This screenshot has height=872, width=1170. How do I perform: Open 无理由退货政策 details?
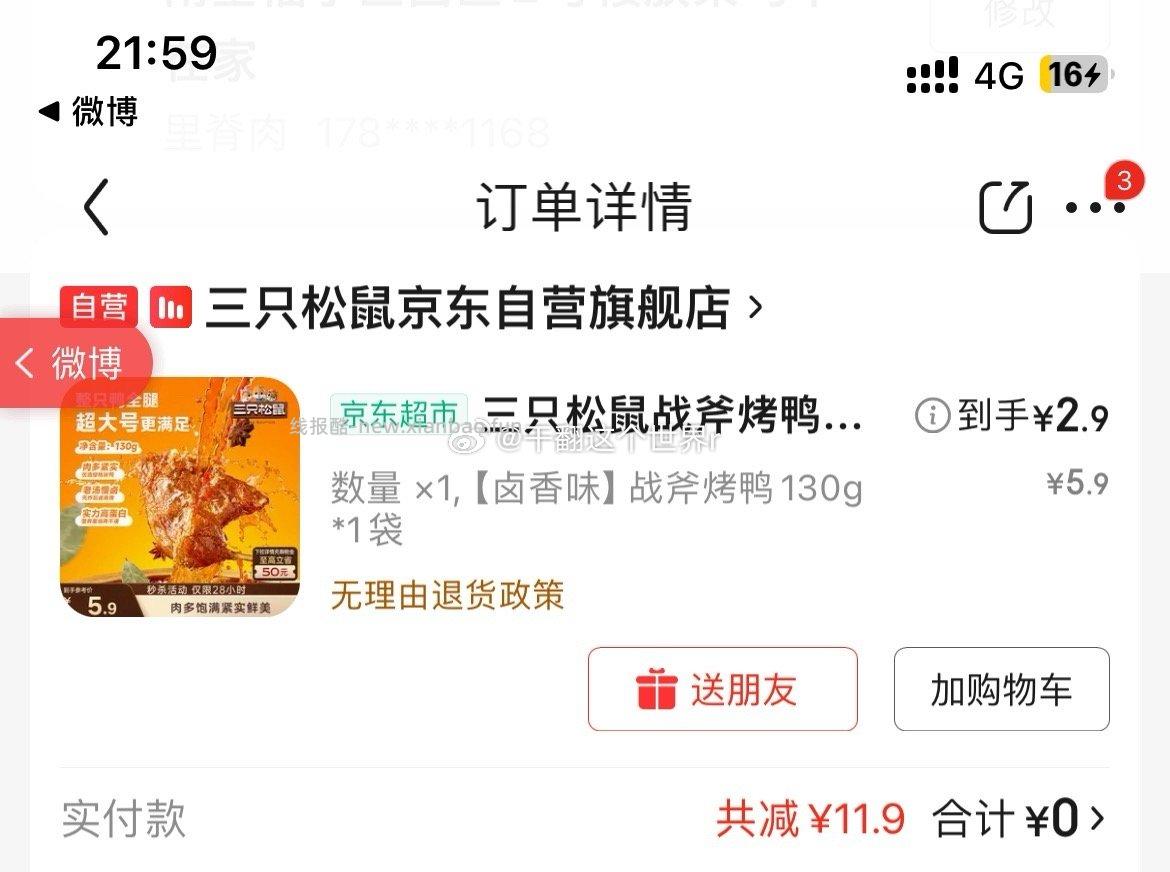click(x=447, y=595)
